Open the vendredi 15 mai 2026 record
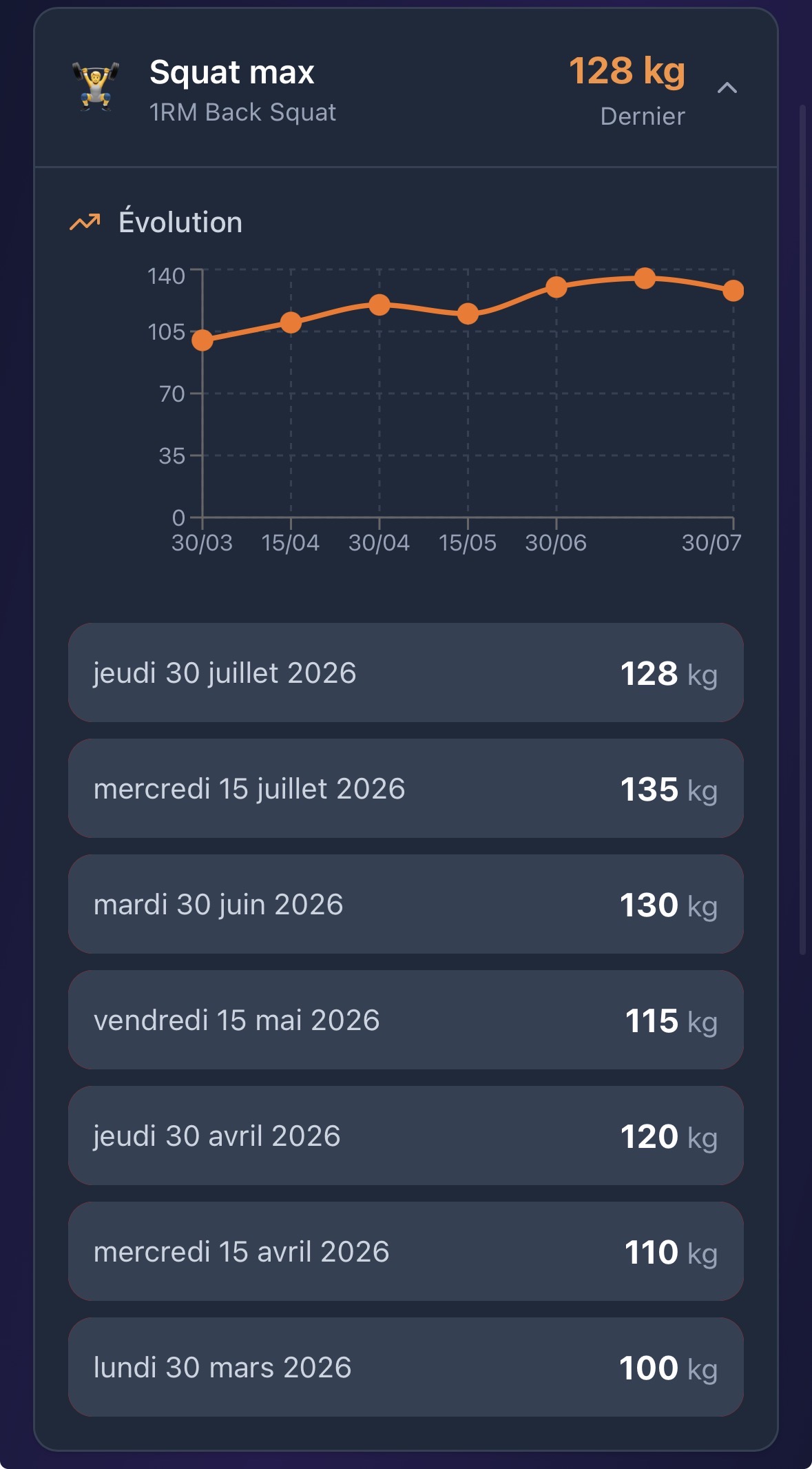 coord(406,1020)
